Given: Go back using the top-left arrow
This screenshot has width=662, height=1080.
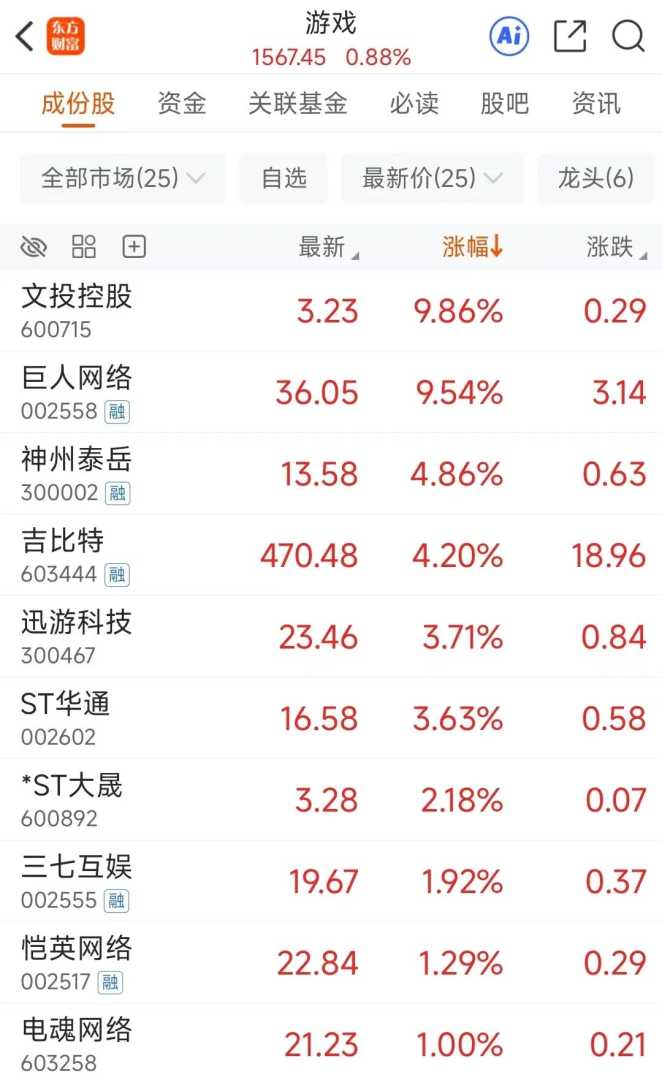Looking at the screenshot, I should 24,37.
